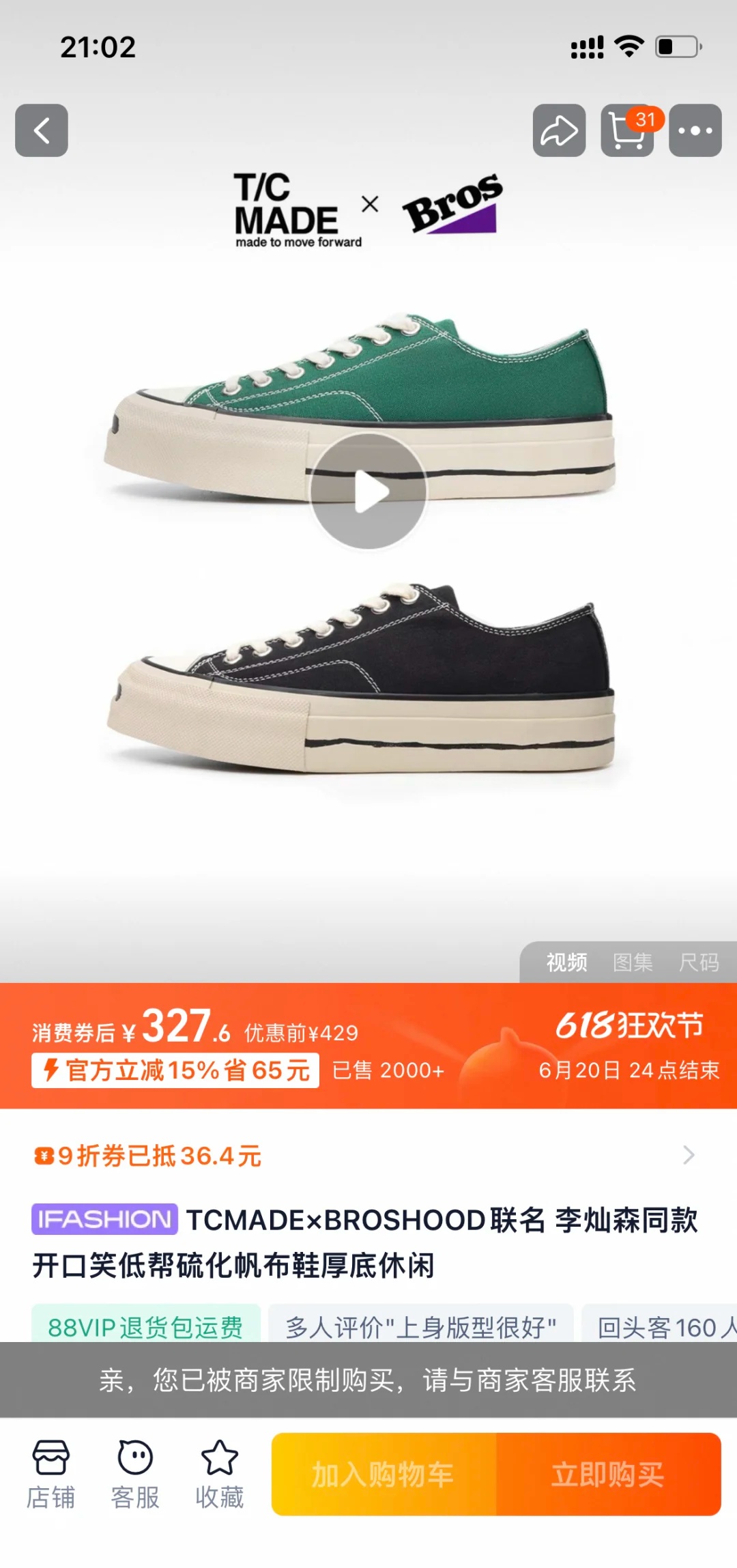Screen dimensions: 737x1568
Task: Tap 加入购物车 to add to cart
Action: 384,1474
